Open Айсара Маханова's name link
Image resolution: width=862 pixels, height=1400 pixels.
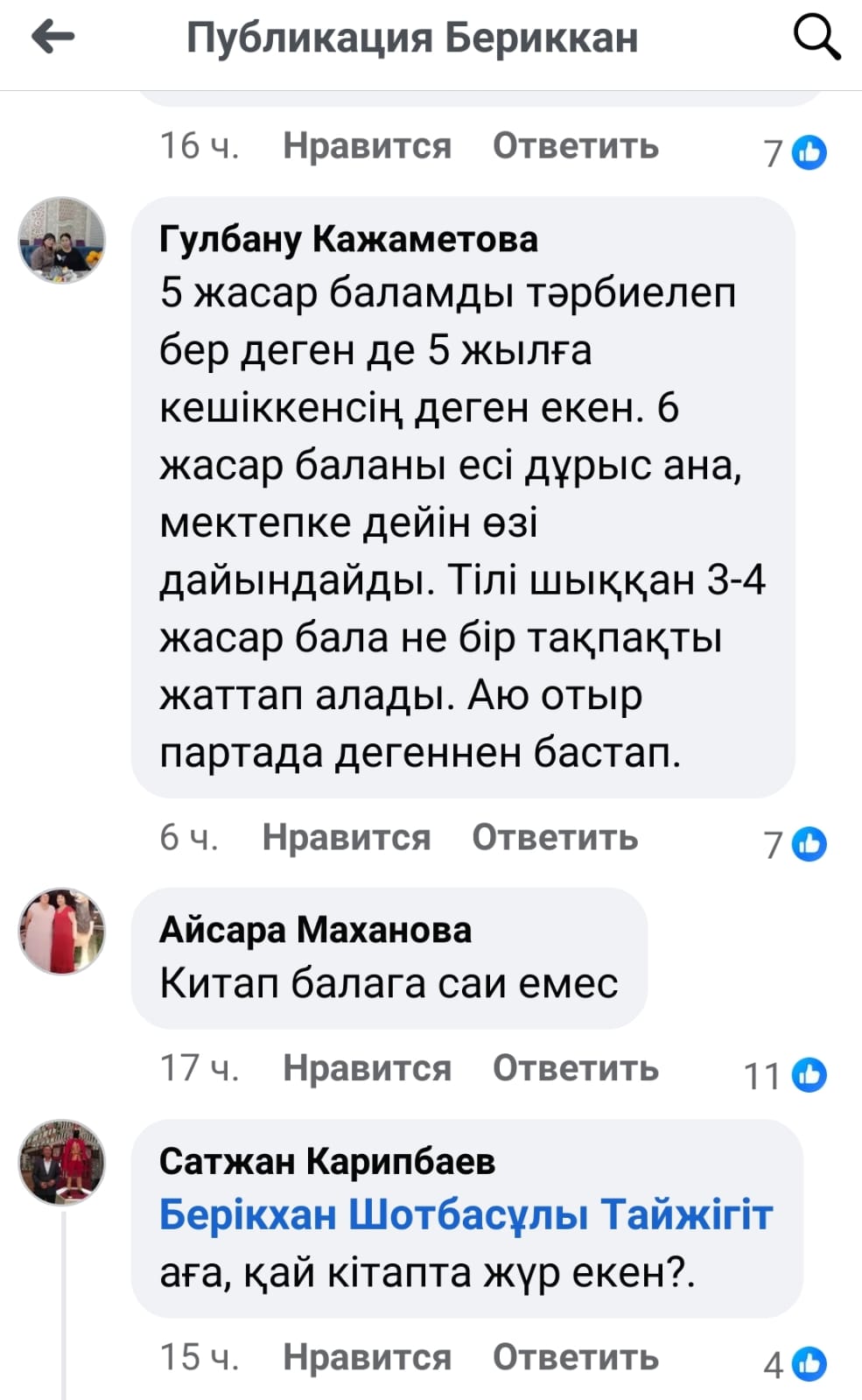click(315, 930)
